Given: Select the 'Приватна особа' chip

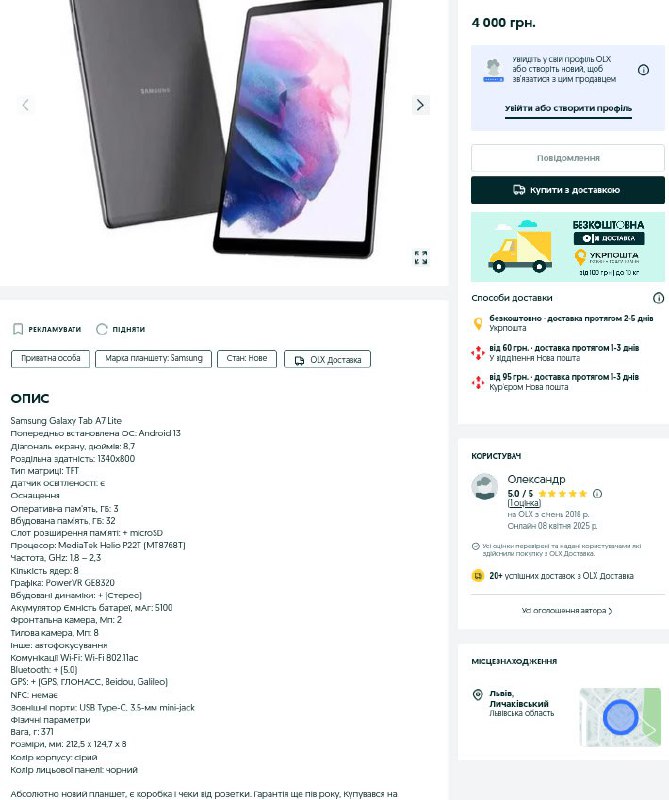Looking at the screenshot, I should click(50, 358).
